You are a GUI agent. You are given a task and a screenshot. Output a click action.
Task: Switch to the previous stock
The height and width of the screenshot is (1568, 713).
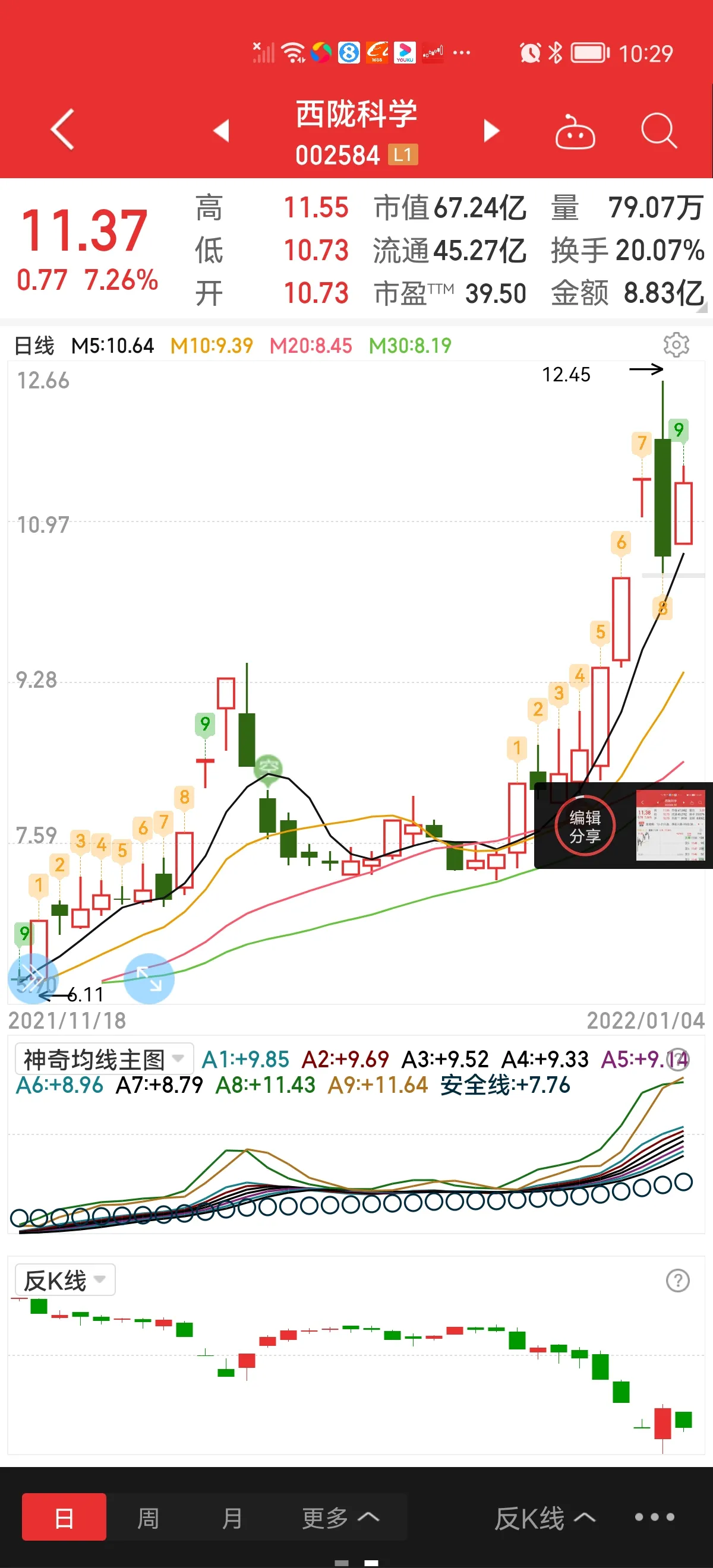pyautogui.click(x=222, y=130)
